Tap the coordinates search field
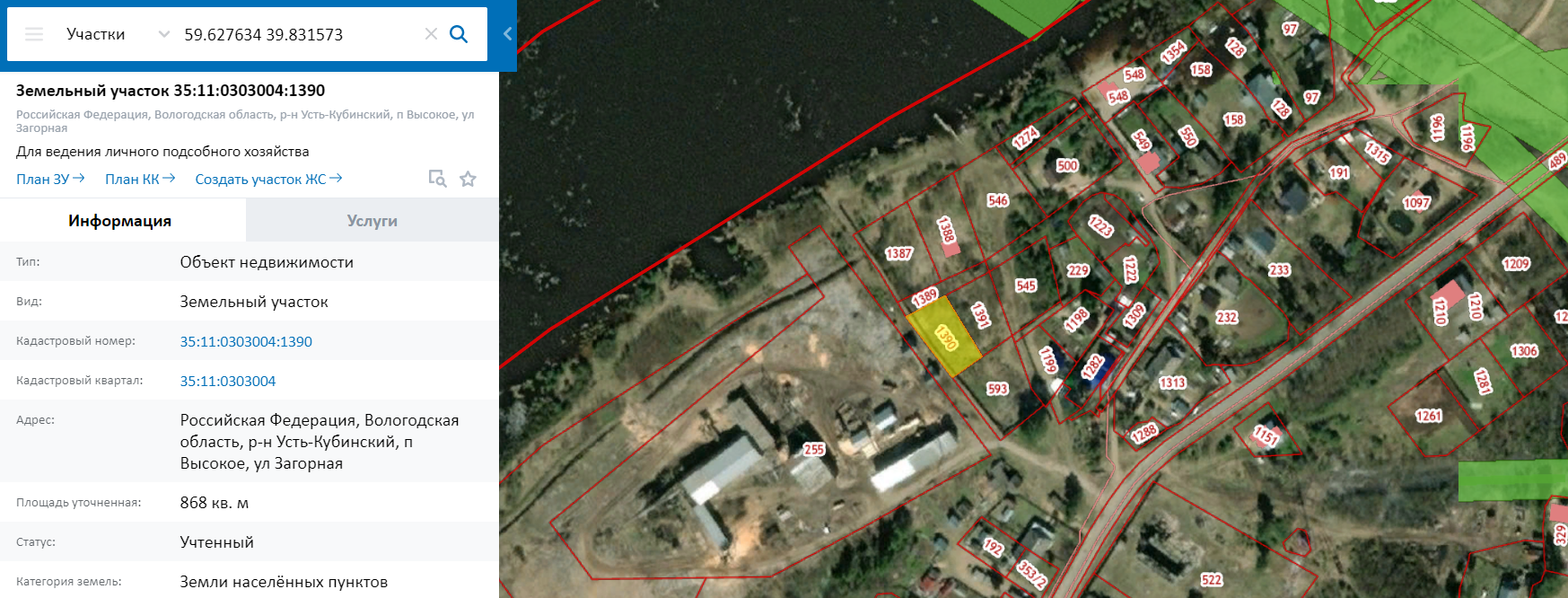The image size is (1568, 598). 296,34
